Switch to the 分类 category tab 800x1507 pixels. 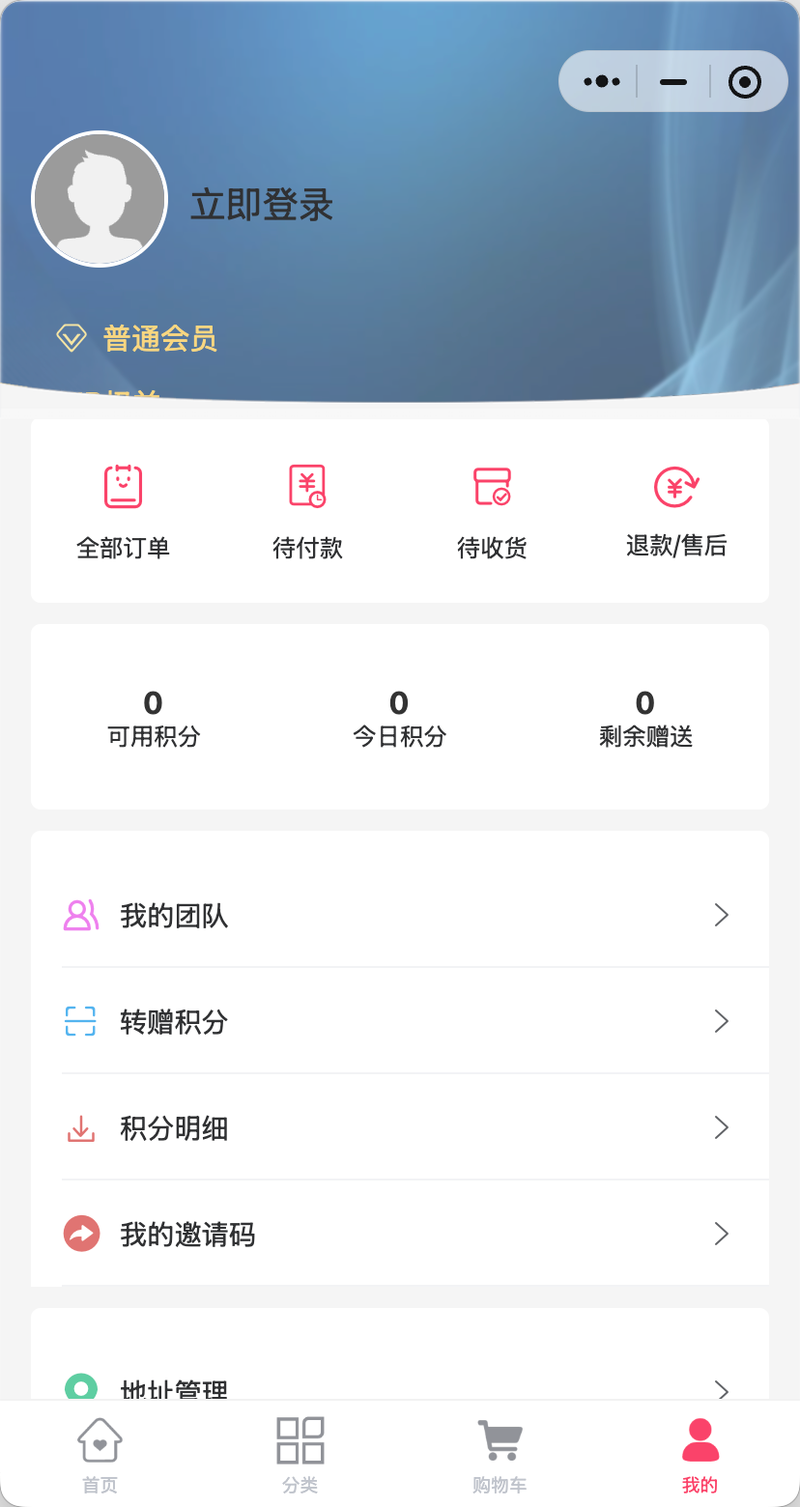tap(300, 1454)
